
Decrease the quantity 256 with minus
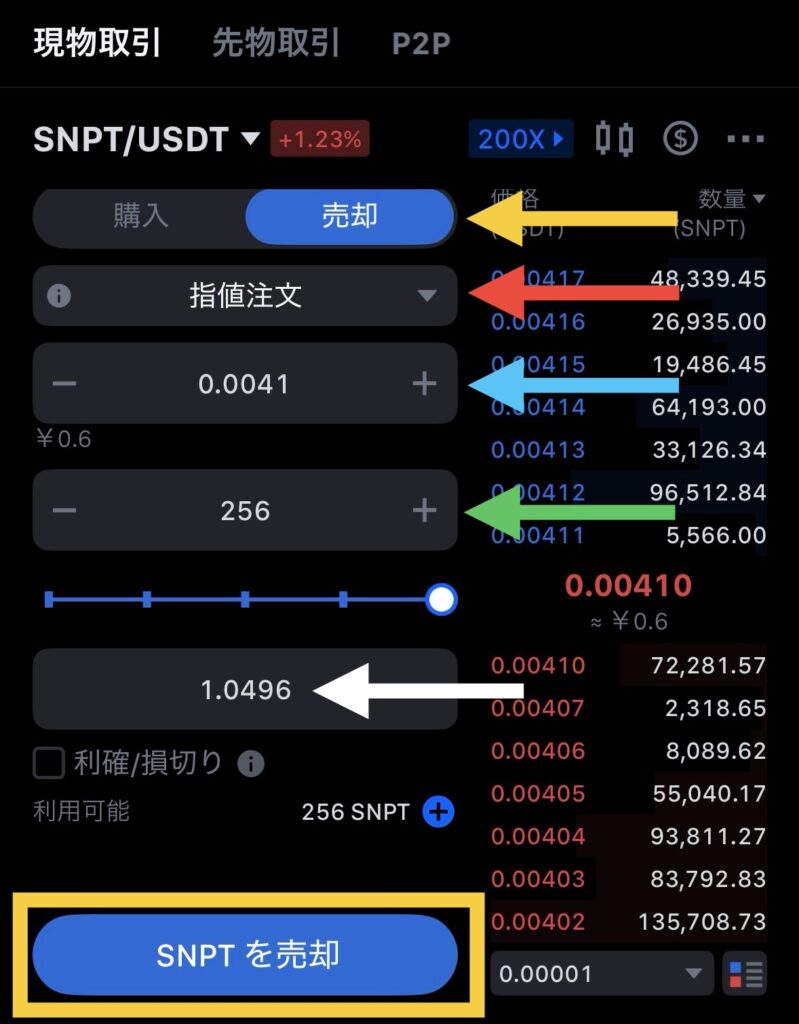pyautogui.click(x=64, y=511)
